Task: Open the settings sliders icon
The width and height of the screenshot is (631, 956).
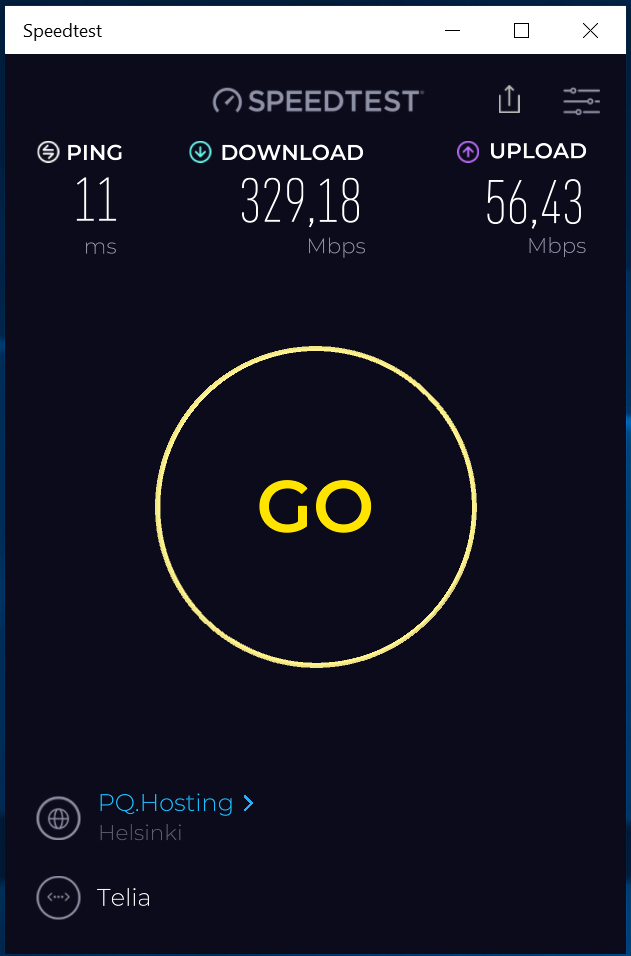Action: (581, 101)
